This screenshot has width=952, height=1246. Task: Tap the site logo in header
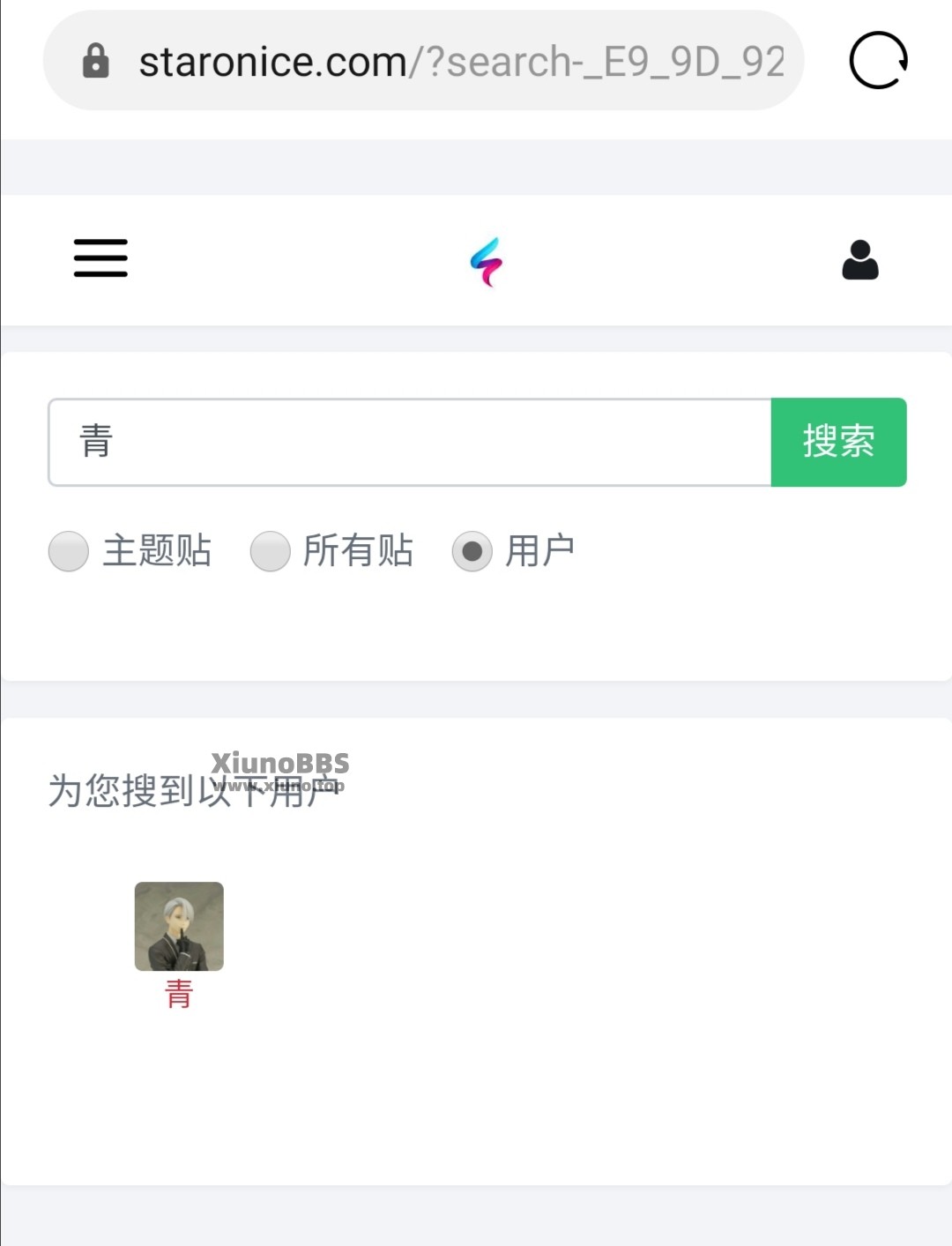pyautogui.click(x=486, y=261)
